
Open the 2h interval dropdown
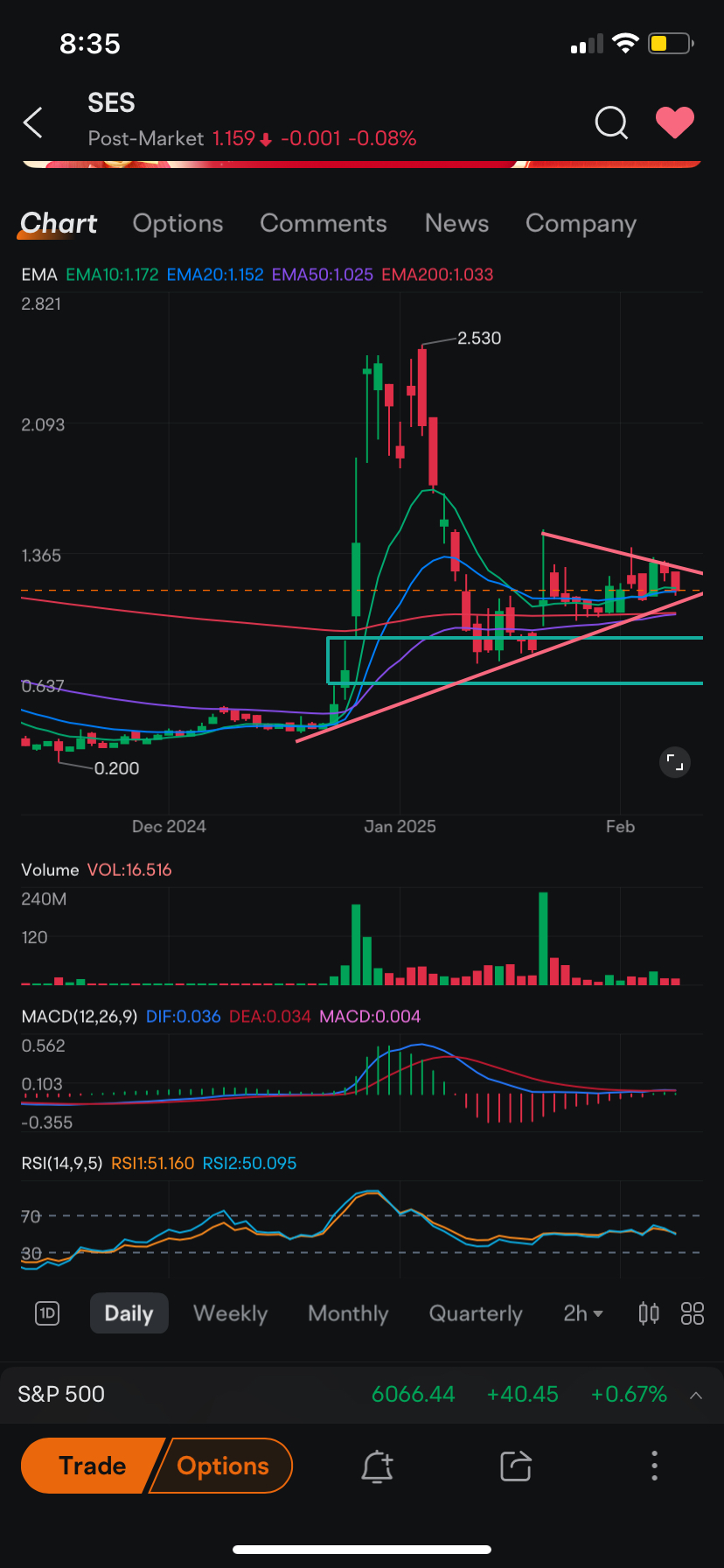coord(583,1313)
